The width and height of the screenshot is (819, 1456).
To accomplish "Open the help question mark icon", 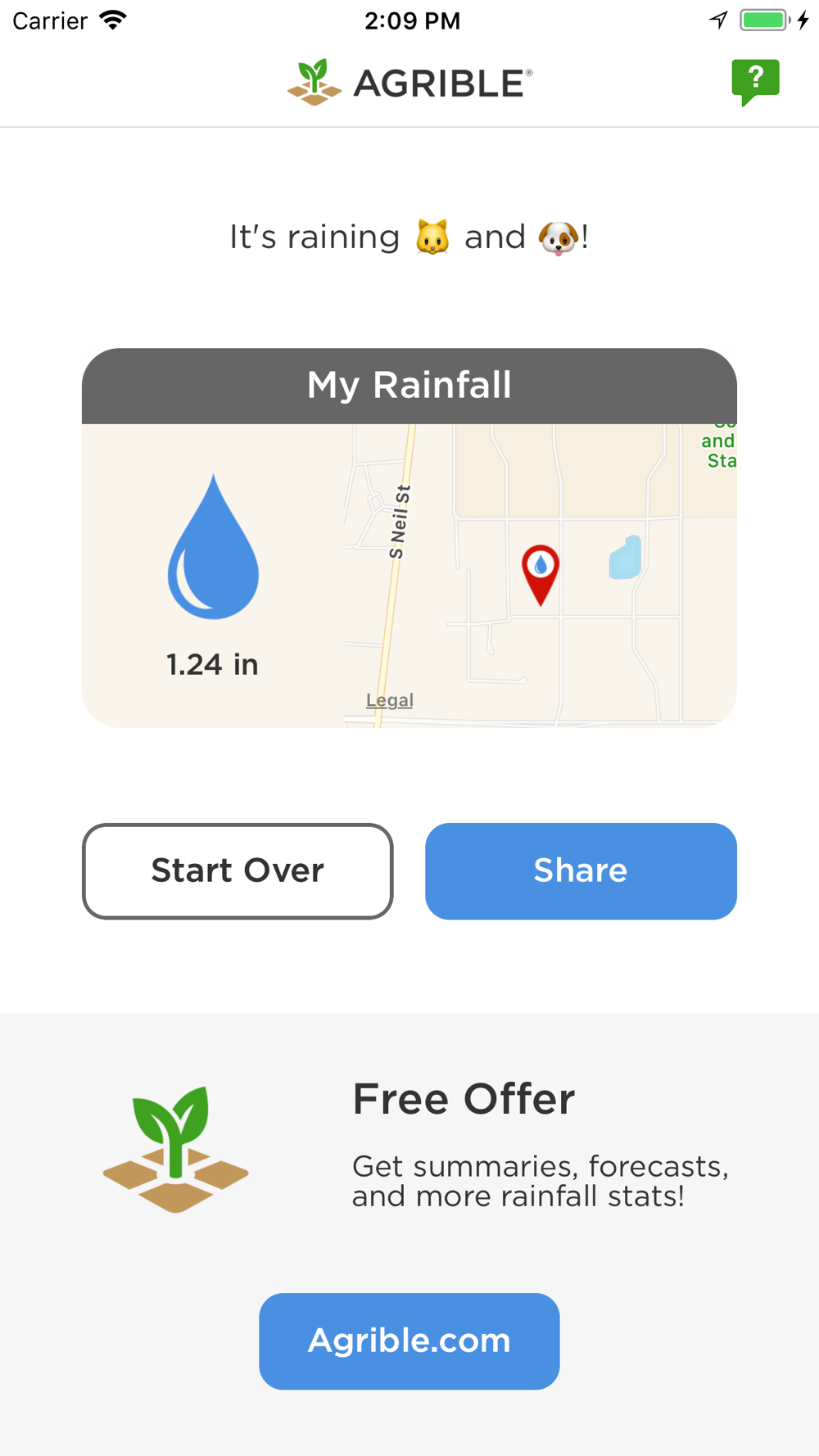I will 755,82.
